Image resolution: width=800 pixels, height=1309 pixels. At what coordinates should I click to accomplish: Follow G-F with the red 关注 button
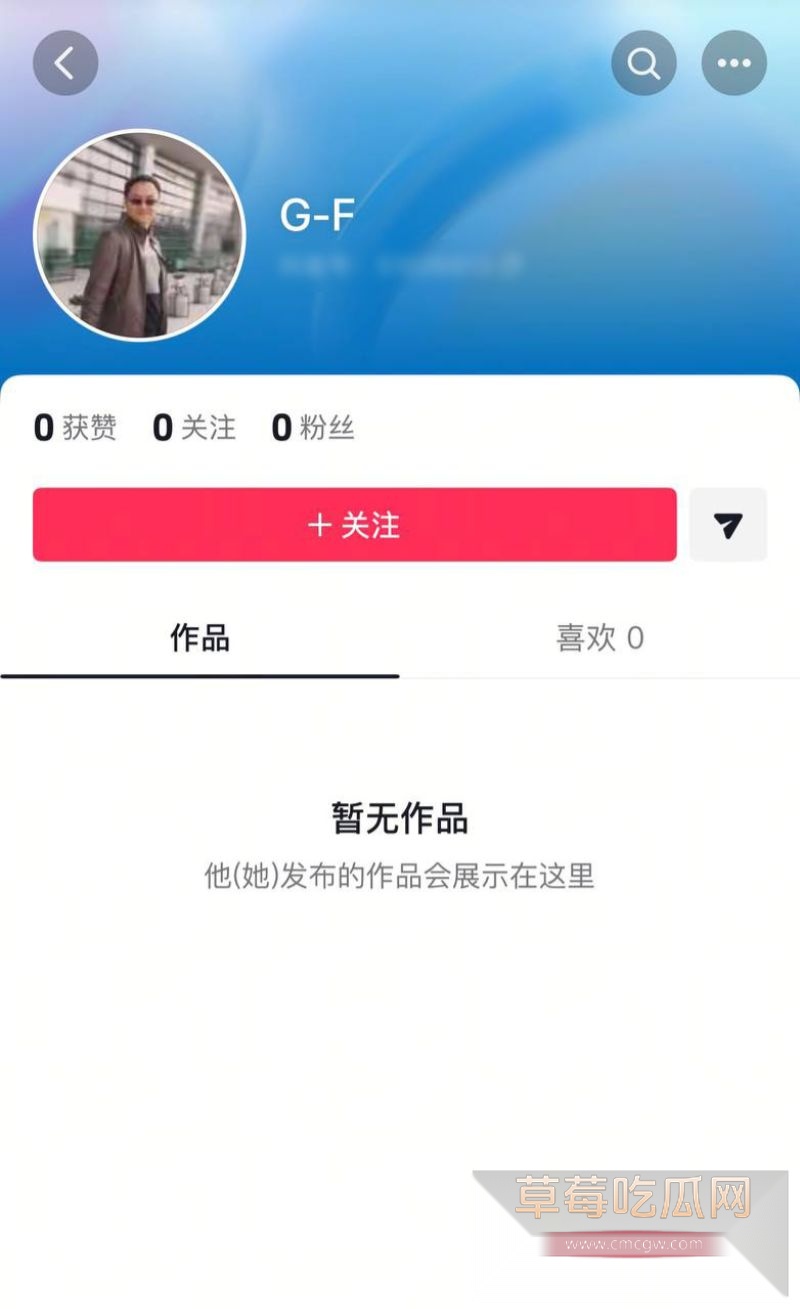point(355,524)
